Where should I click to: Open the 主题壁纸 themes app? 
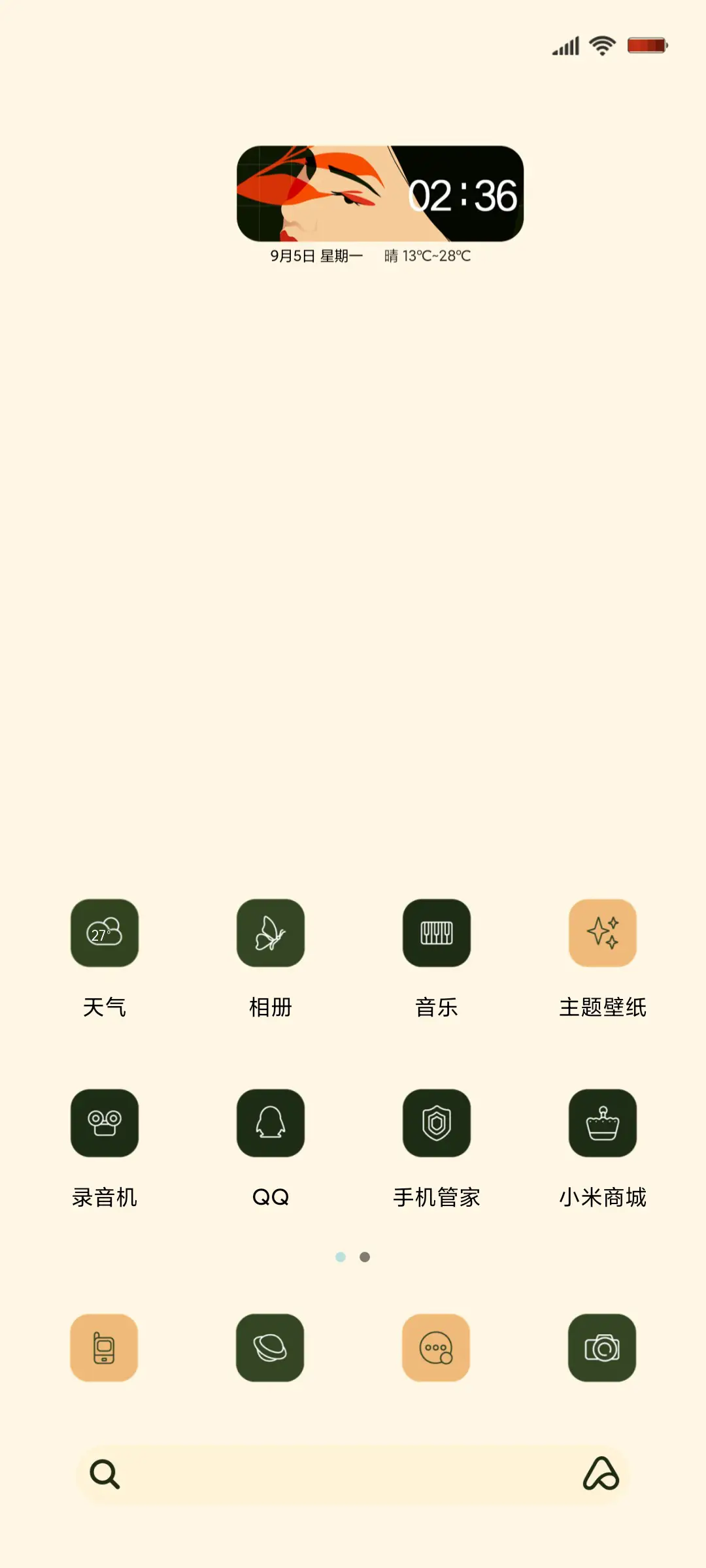(603, 934)
